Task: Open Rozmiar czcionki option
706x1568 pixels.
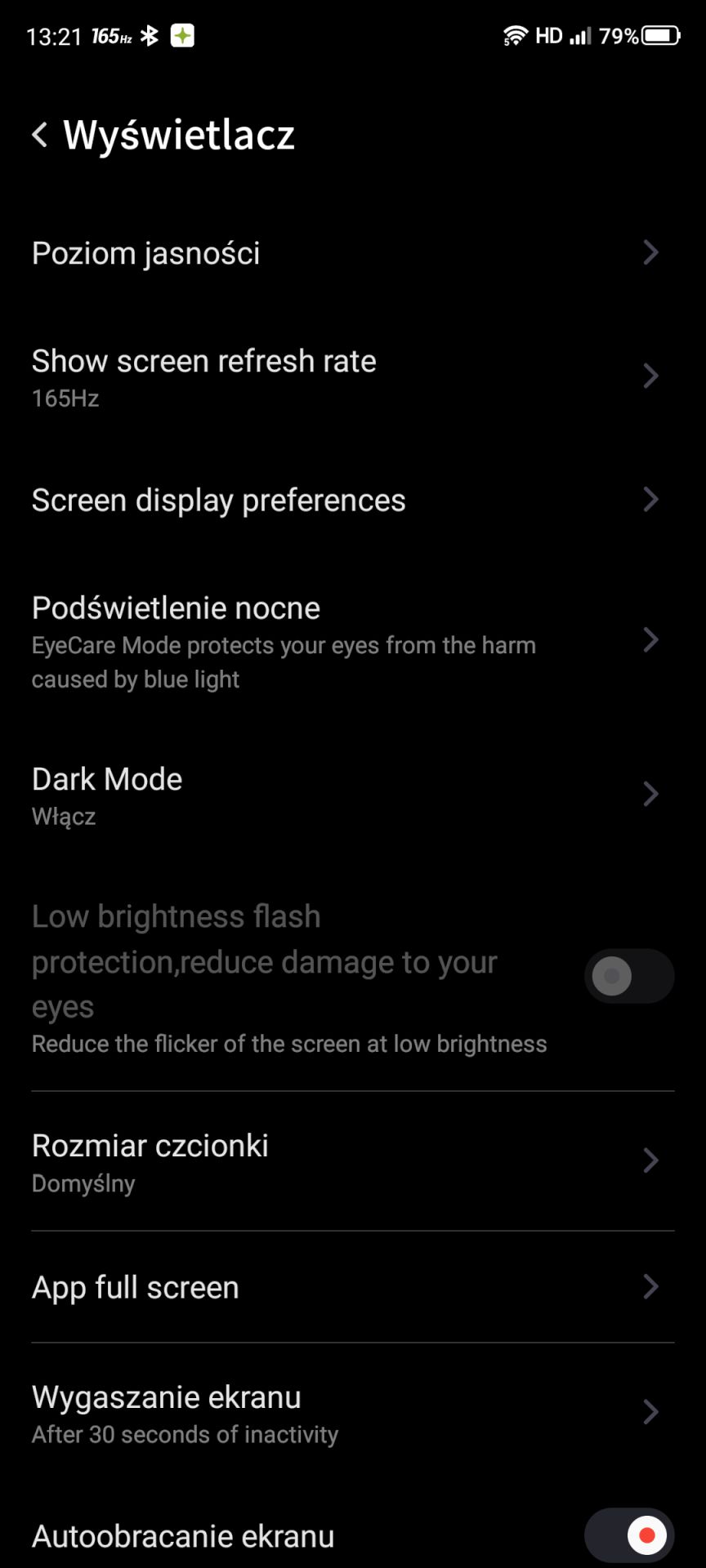Action: point(353,1161)
